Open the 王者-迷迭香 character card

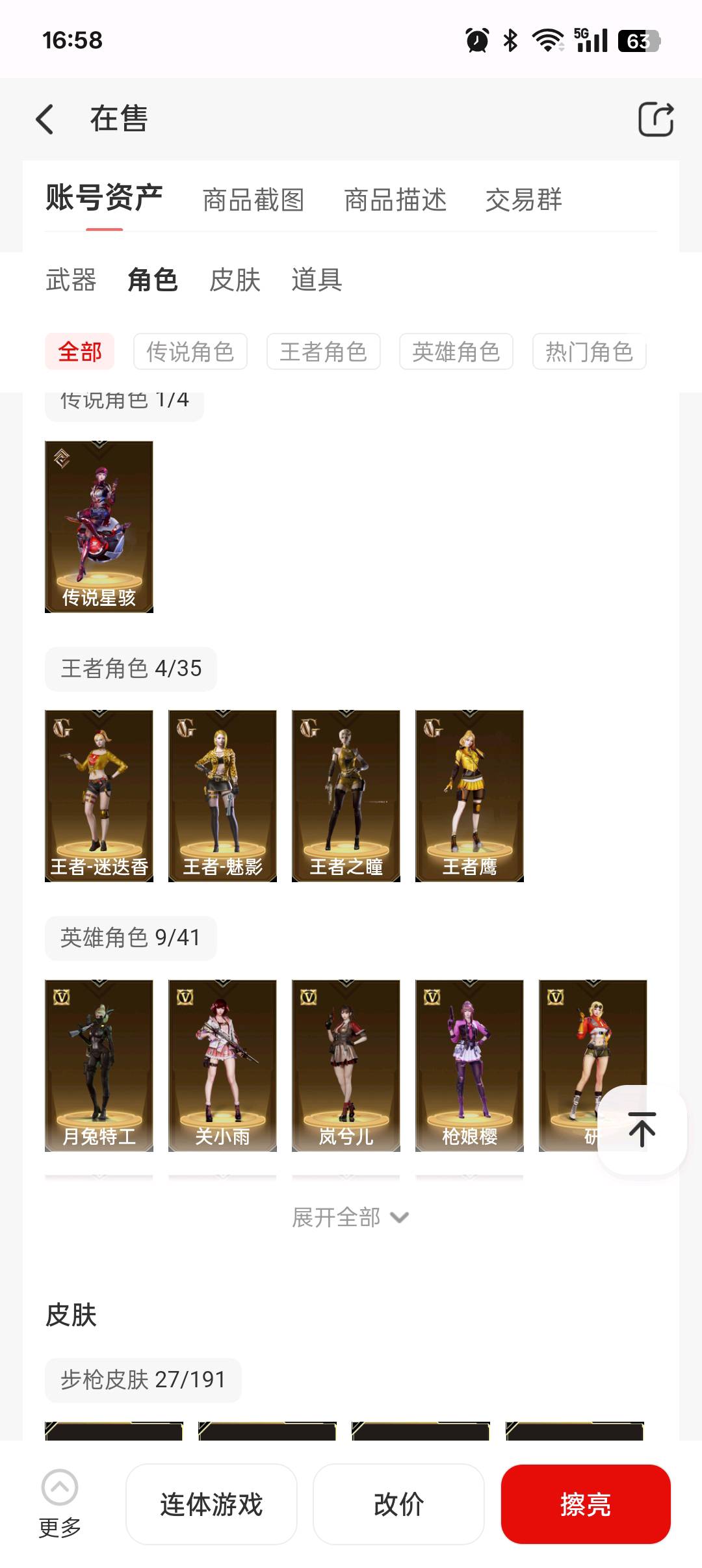99,796
